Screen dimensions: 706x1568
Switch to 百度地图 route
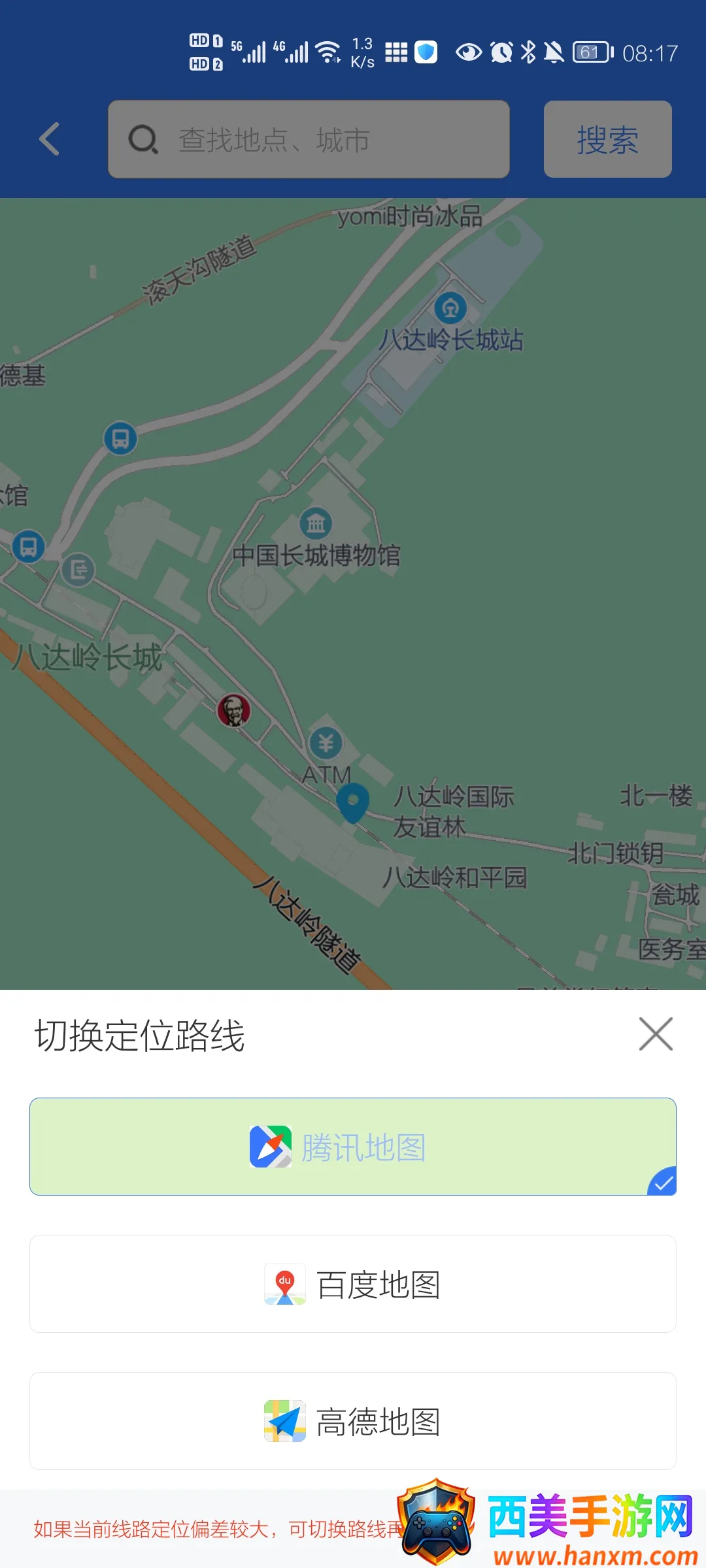[x=353, y=1284]
